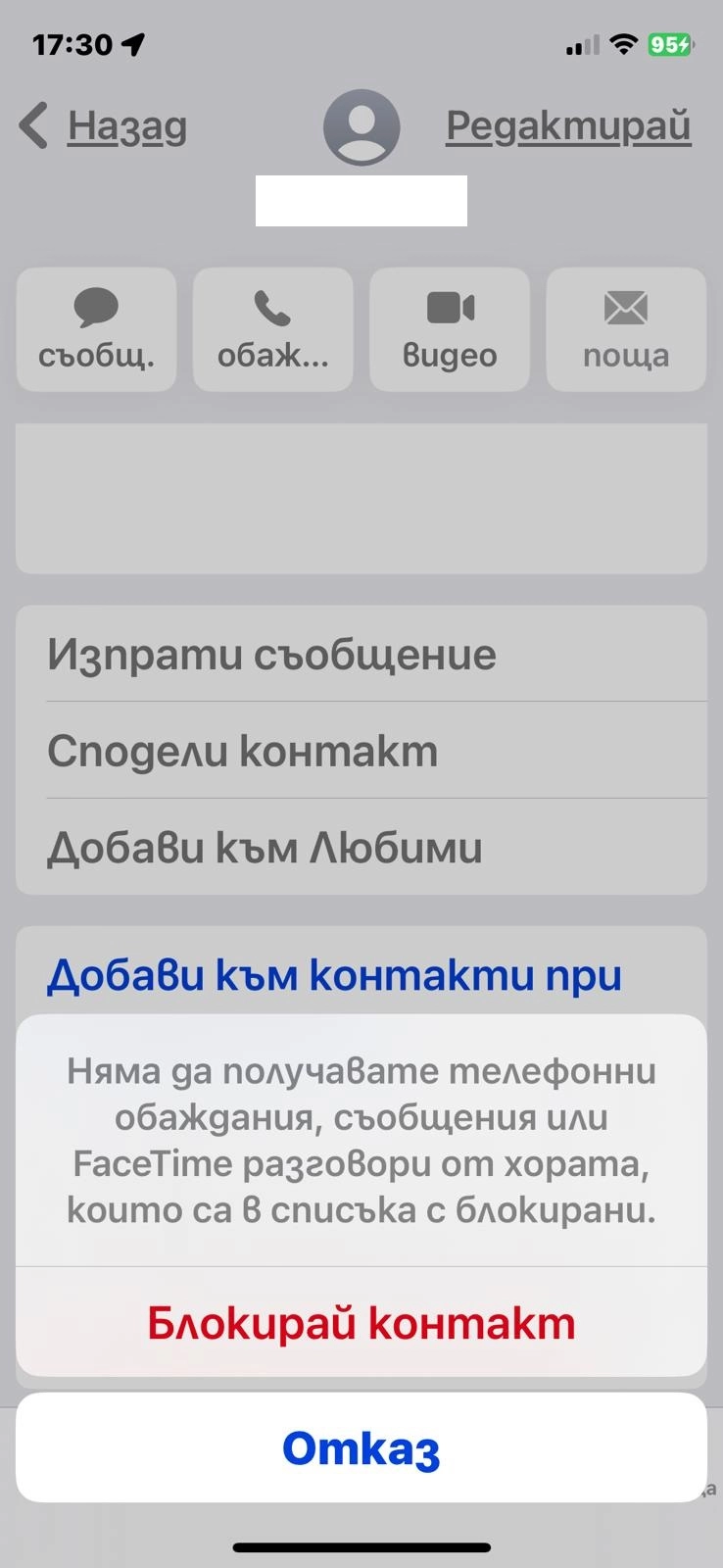
Task: Start a видео call
Action: [450, 330]
